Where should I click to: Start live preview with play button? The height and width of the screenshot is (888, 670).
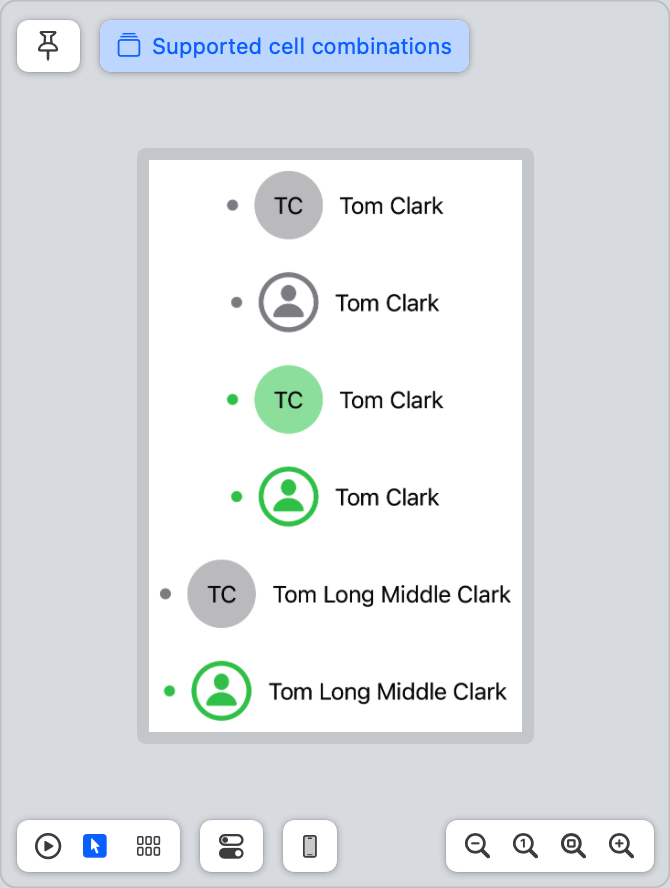pos(48,846)
